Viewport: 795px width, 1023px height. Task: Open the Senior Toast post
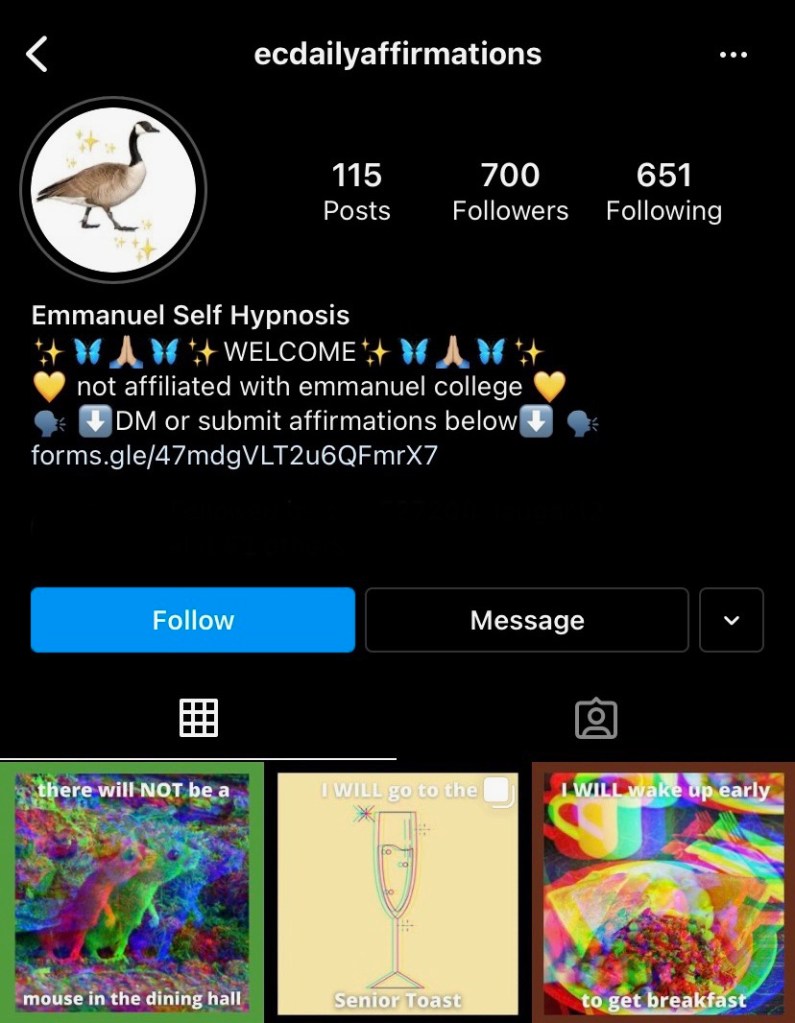[398, 893]
